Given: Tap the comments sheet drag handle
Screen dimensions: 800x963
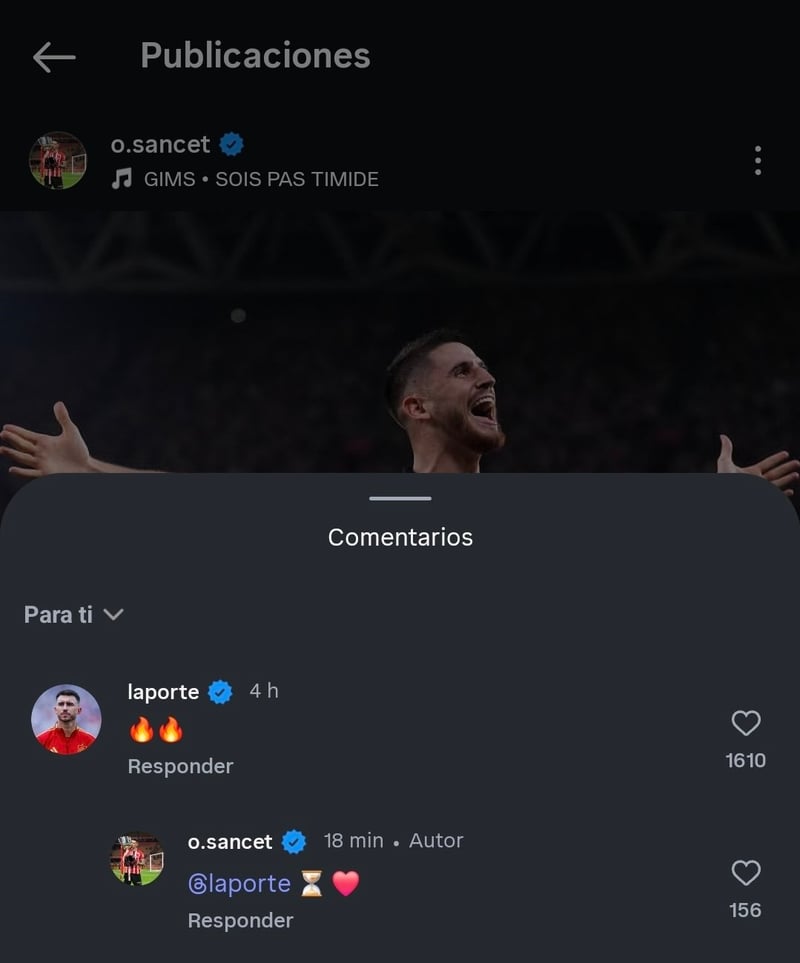Looking at the screenshot, I should [400, 498].
